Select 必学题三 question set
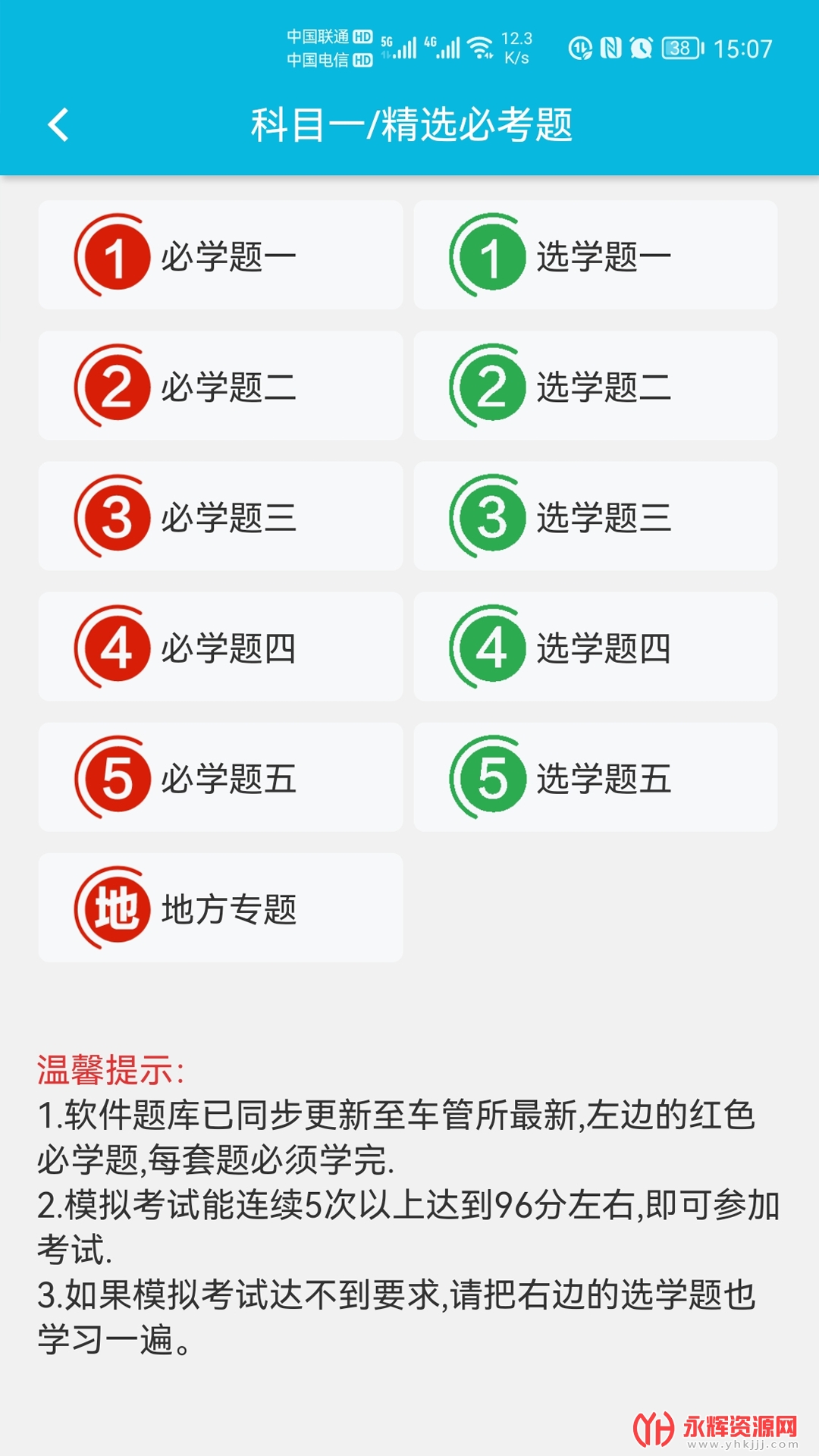The height and width of the screenshot is (1456, 819). click(x=220, y=516)
